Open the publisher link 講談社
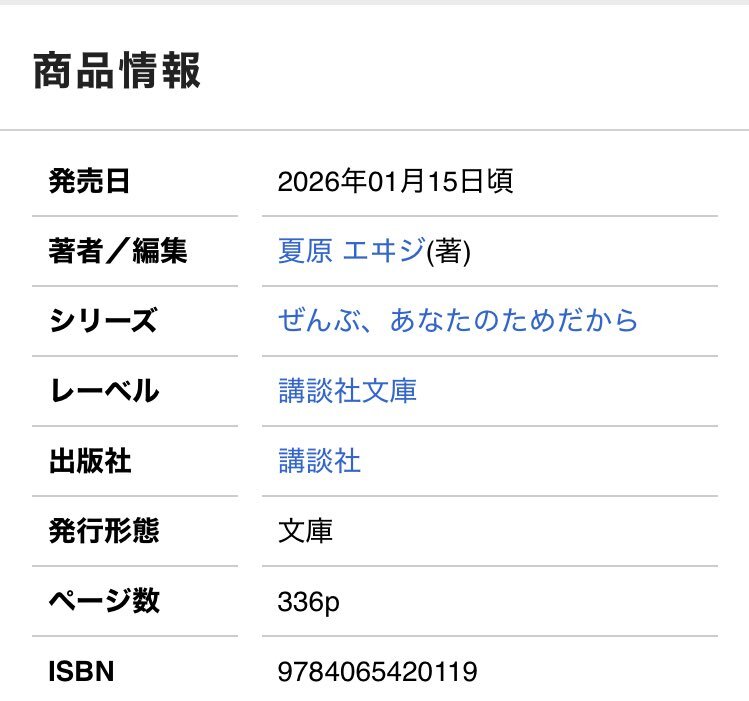Screen dimensions: 749x701 pyautogui.click(x=319, y=461)
